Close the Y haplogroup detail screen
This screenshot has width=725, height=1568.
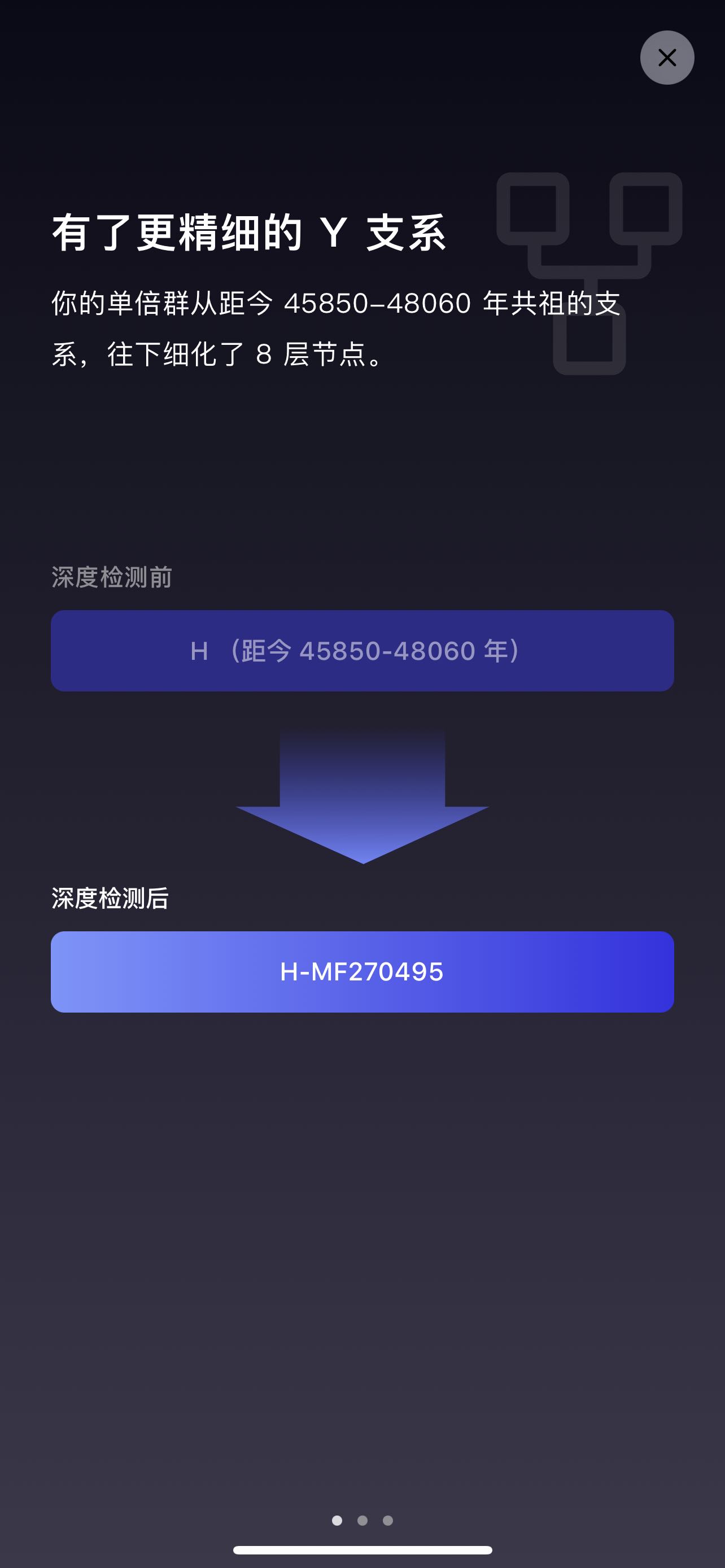[667, 58]
